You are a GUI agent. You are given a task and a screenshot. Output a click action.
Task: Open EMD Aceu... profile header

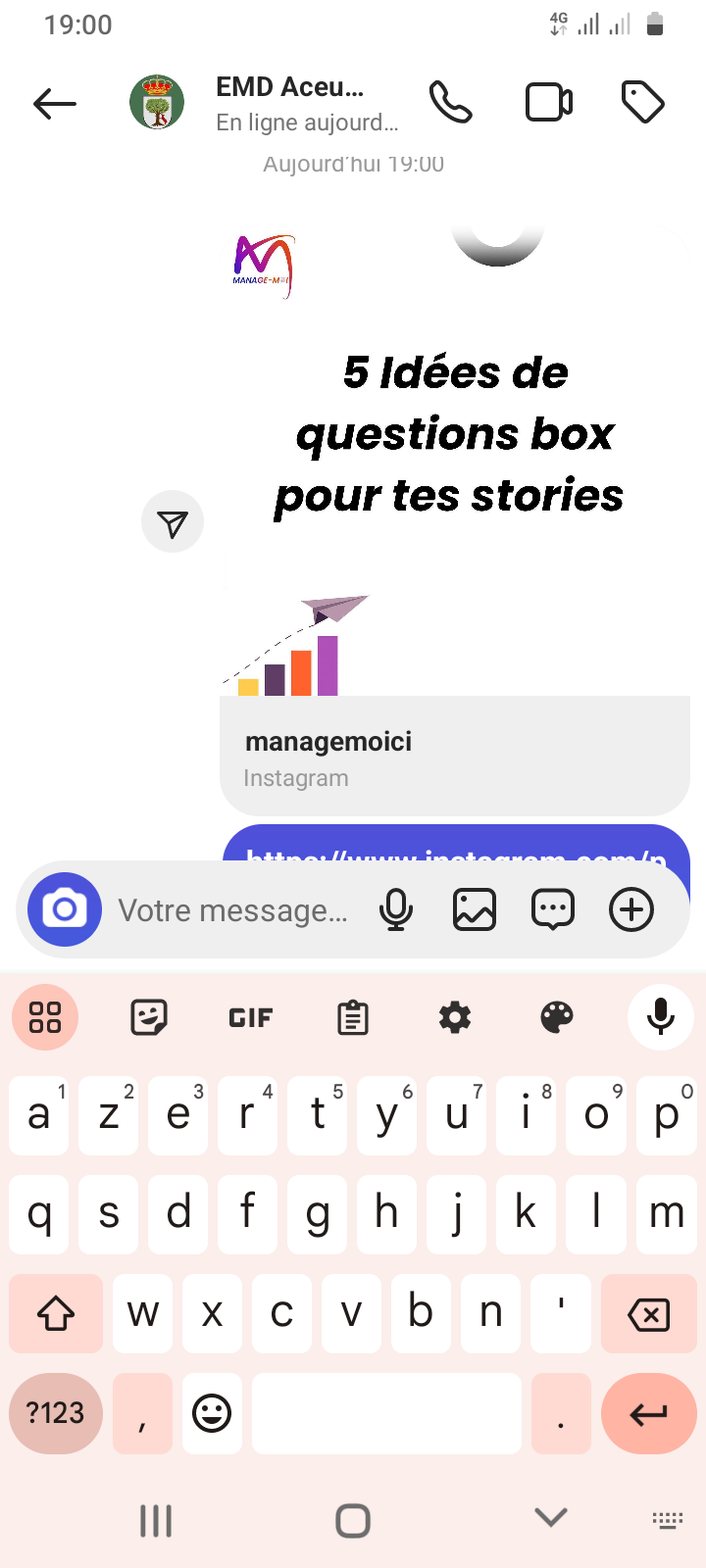(x=265, y=103)
